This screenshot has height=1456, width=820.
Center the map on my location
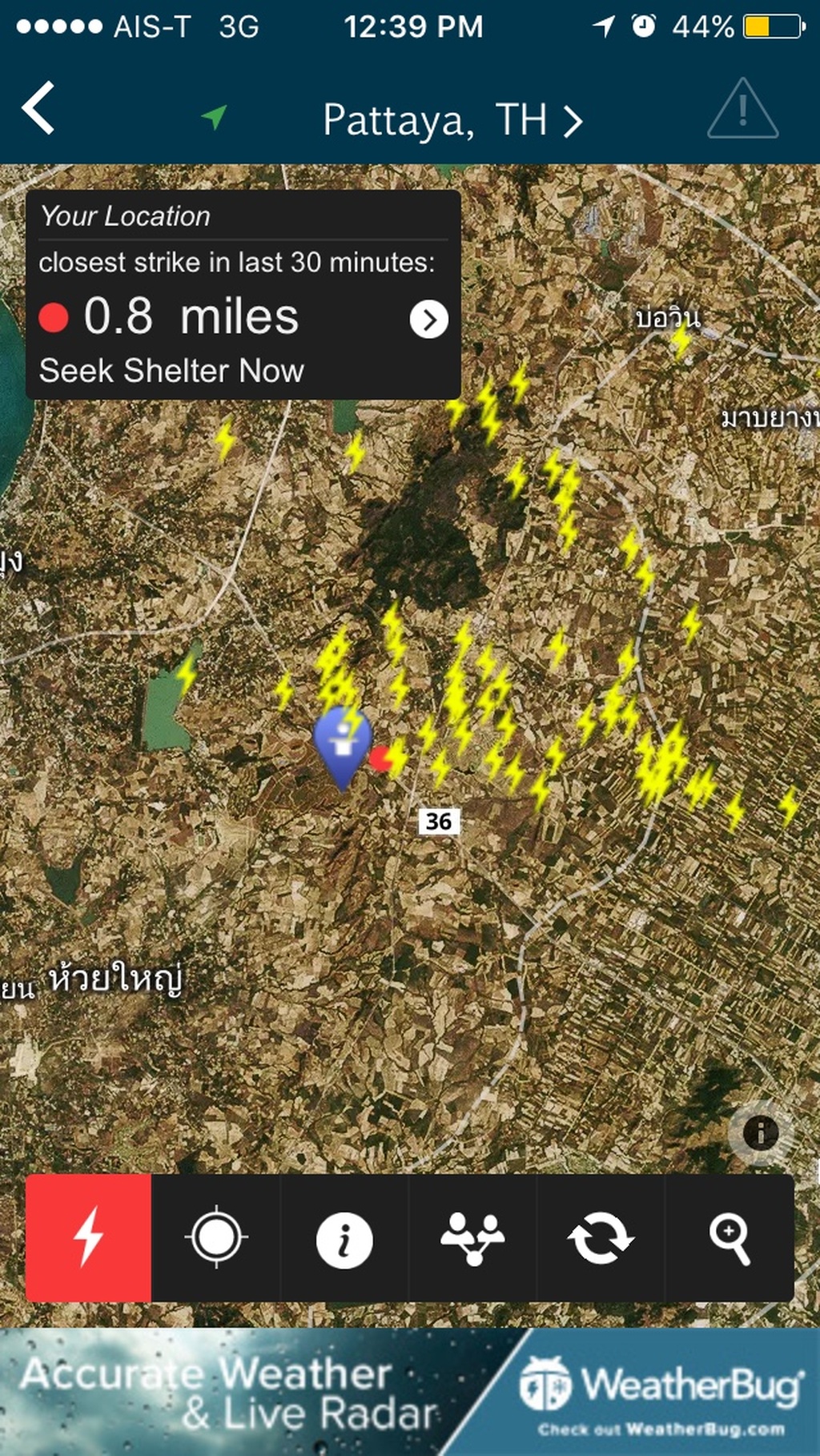click(216, 1238)
